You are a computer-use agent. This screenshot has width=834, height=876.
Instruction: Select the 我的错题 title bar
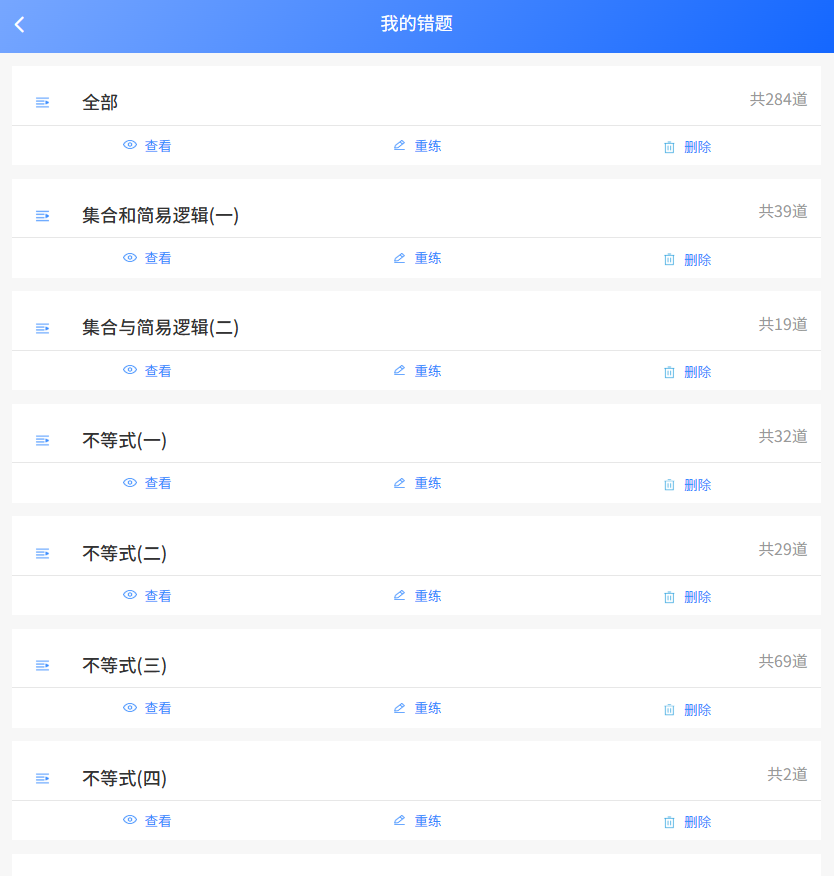[x=417, y=24]
